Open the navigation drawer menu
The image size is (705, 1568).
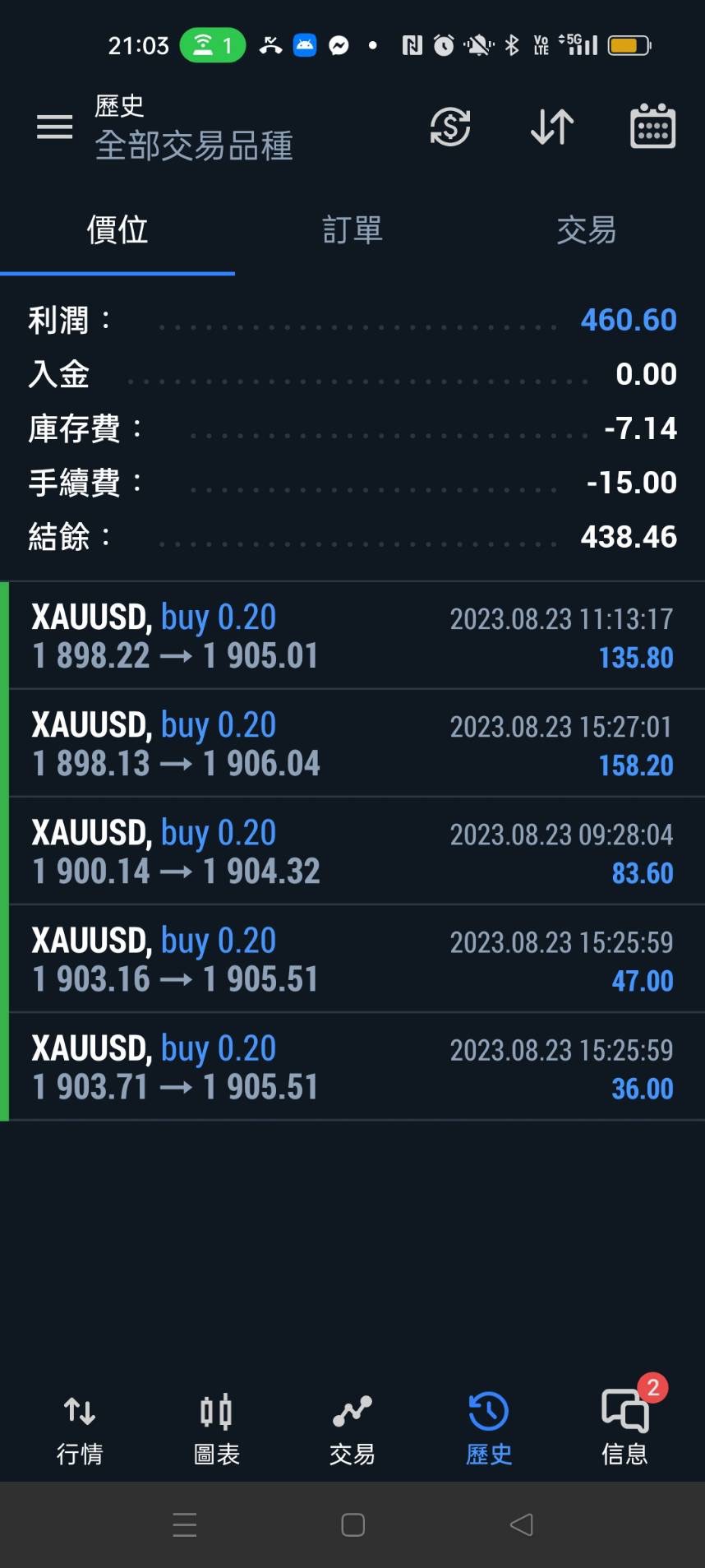54,127
